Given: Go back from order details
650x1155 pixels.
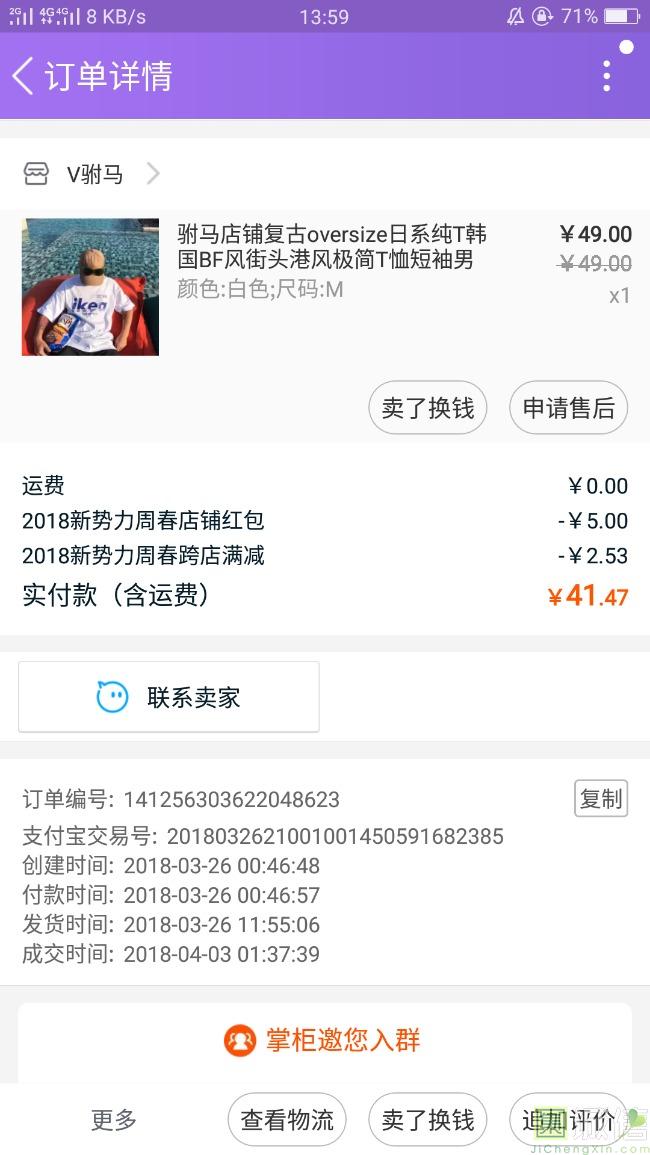Looking at the screenshot, I should tap(24, 76).
